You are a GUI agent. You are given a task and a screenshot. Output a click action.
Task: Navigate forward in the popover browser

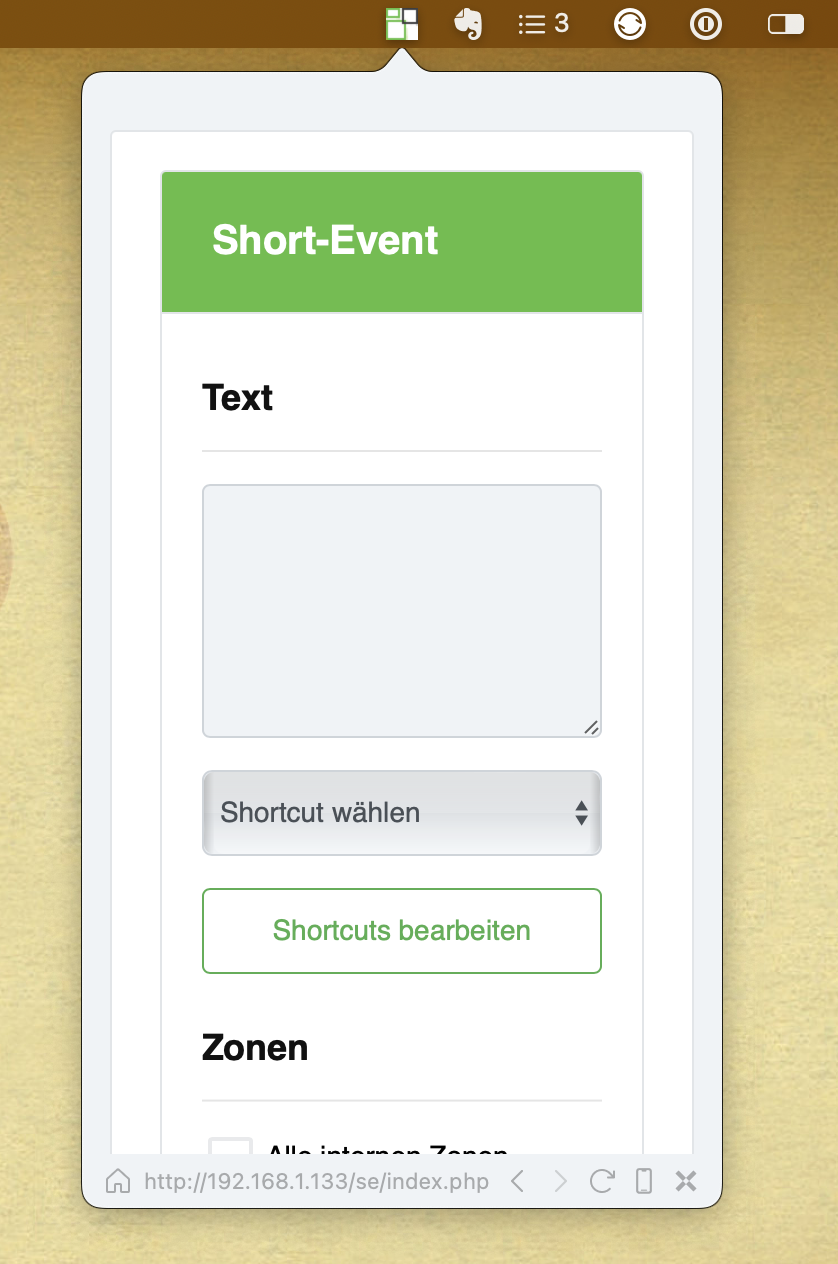click(560, 1182)
